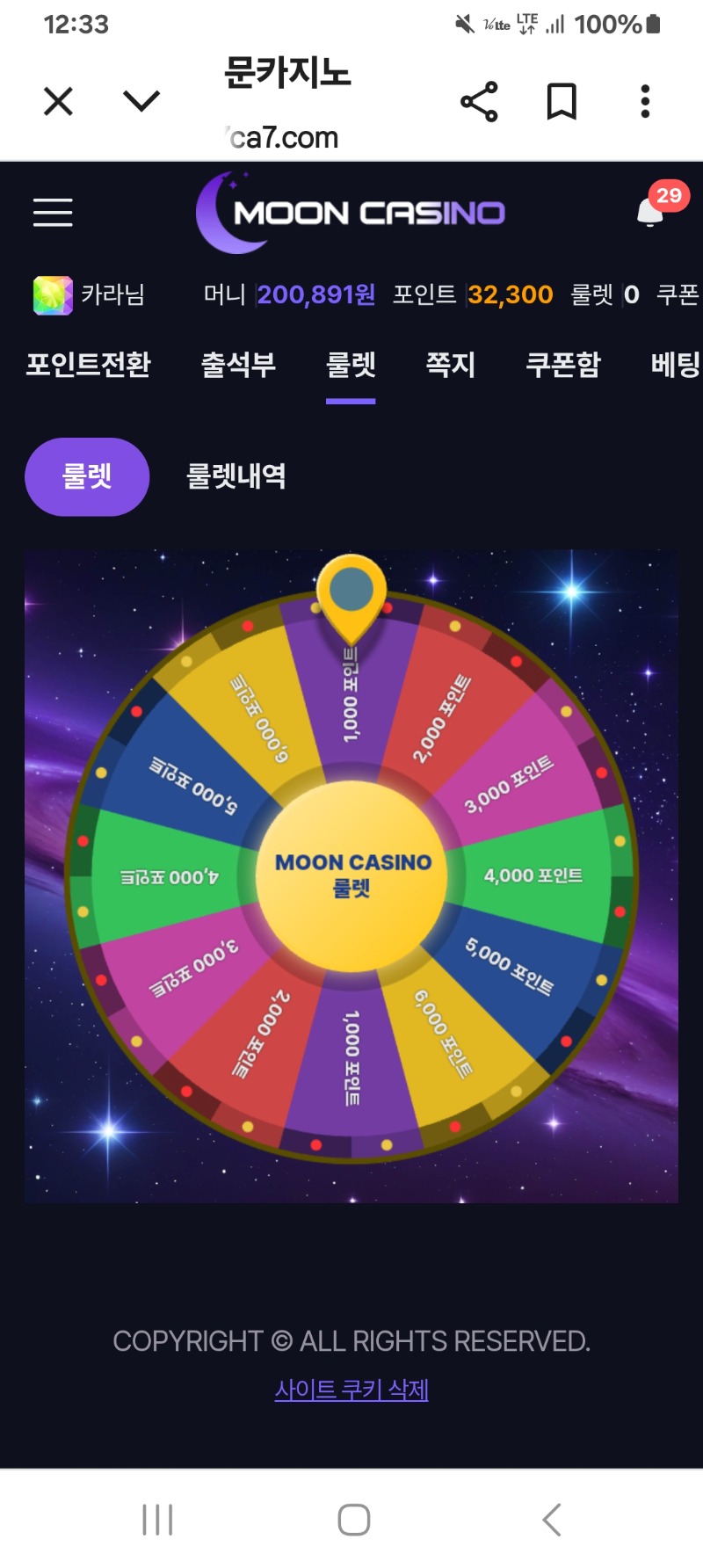Open the hamburger side menu
The height and width of the screenshot is (1568, 703).
(53, 212)
